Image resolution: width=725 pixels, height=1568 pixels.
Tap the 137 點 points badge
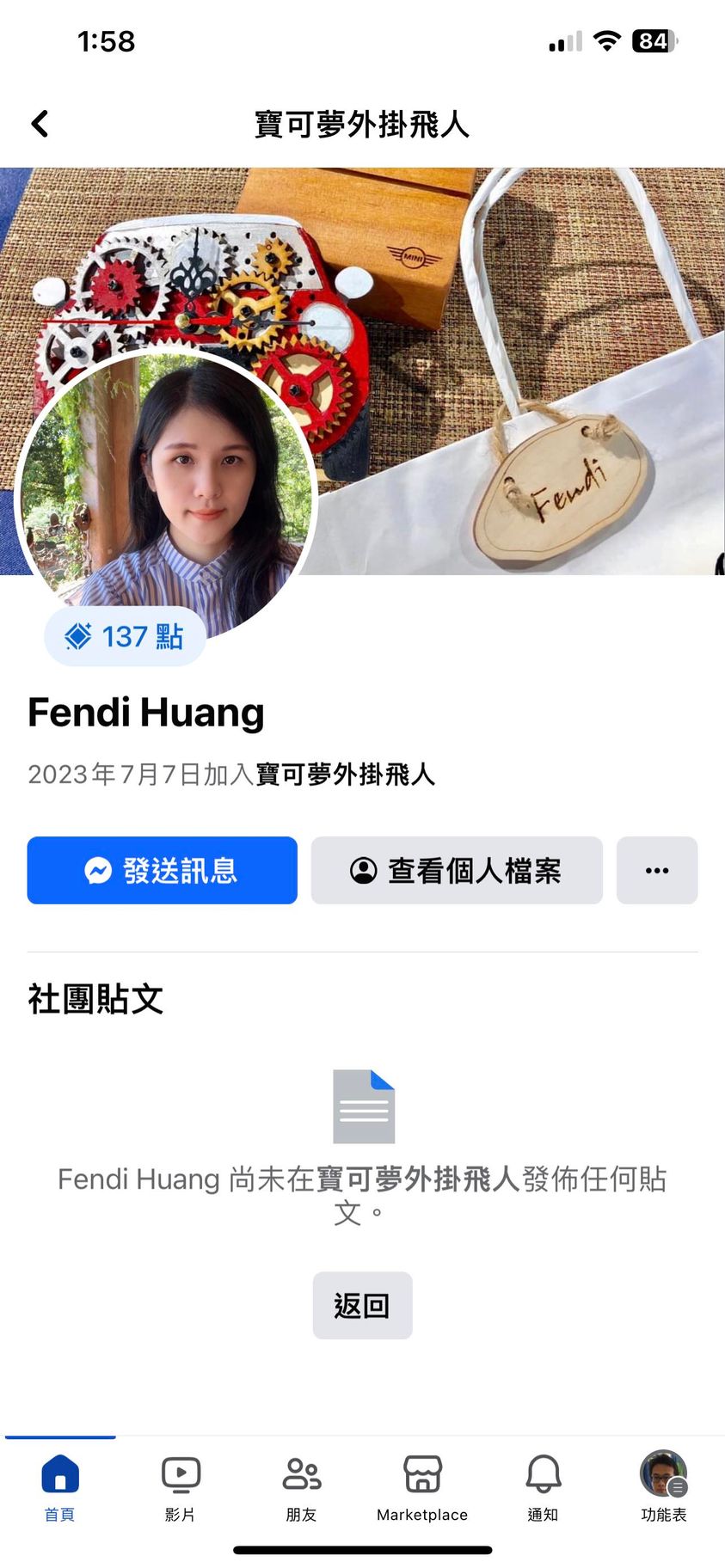point(125,636)
